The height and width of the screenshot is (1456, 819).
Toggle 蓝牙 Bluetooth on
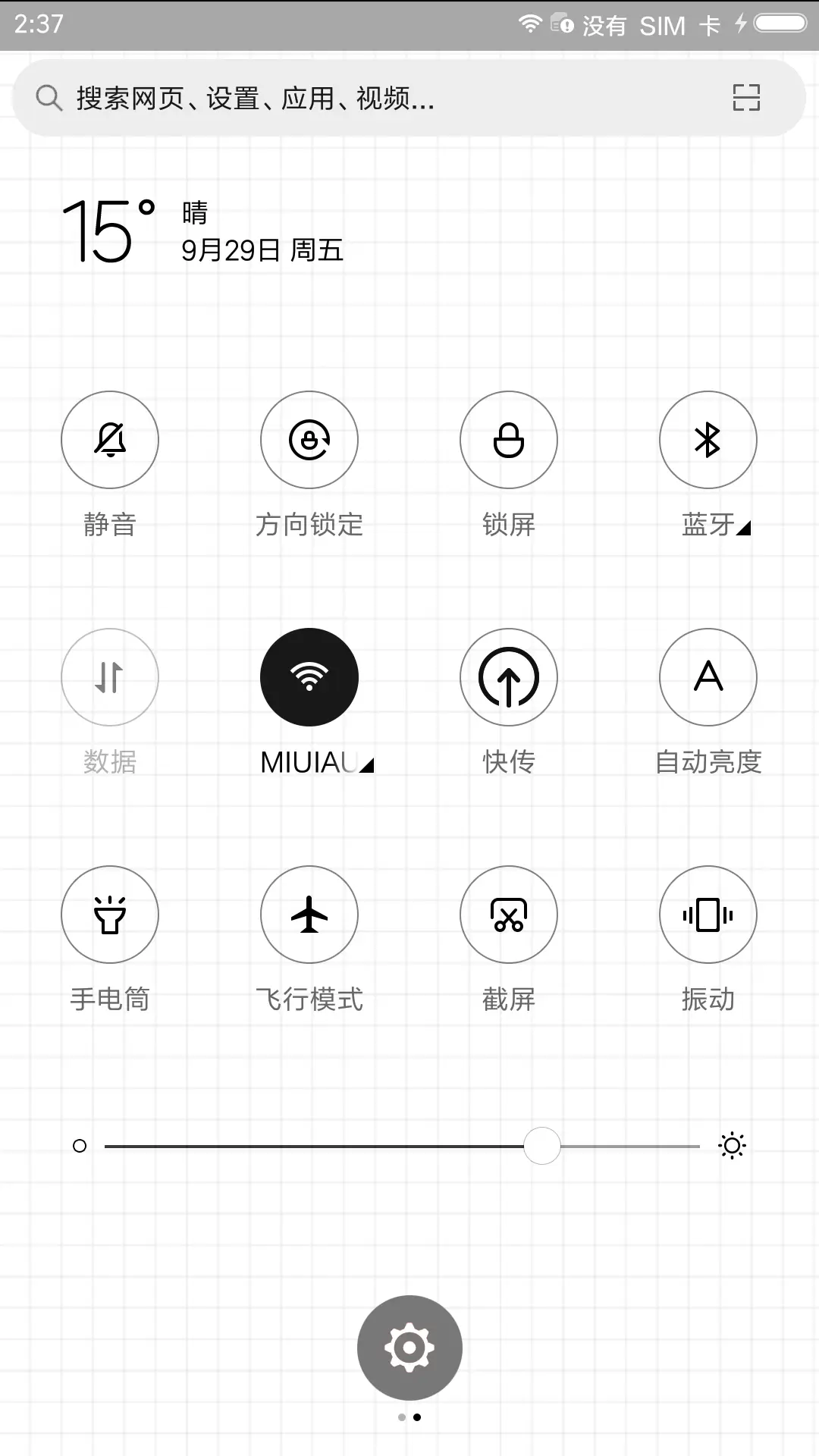(x=708, y=440)
